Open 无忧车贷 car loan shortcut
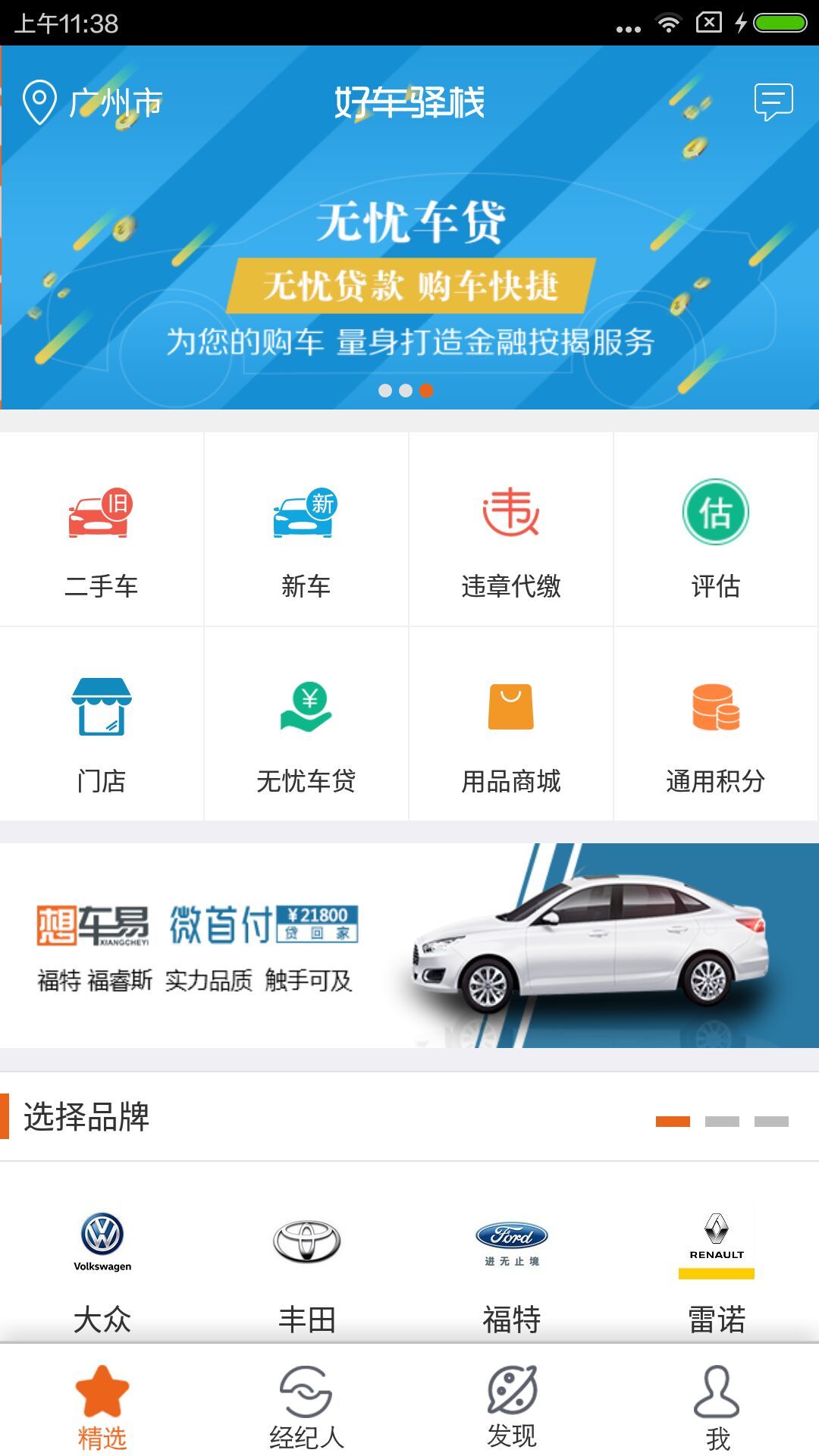The width and height of the screenshot is (819, 1456). [306, 726]
